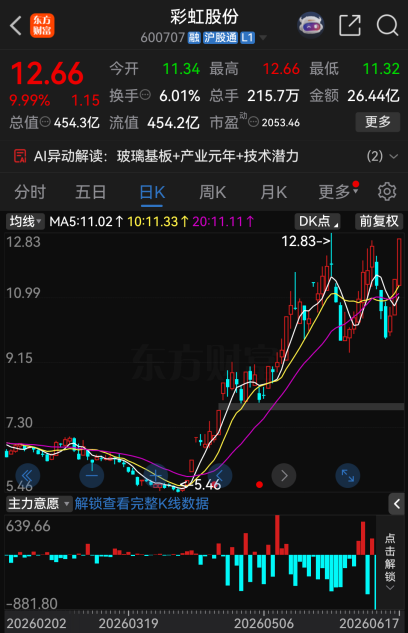408x633 pixels.
Task: Open the 均线 indicator dropdown
Action: [x=25, y=222]
